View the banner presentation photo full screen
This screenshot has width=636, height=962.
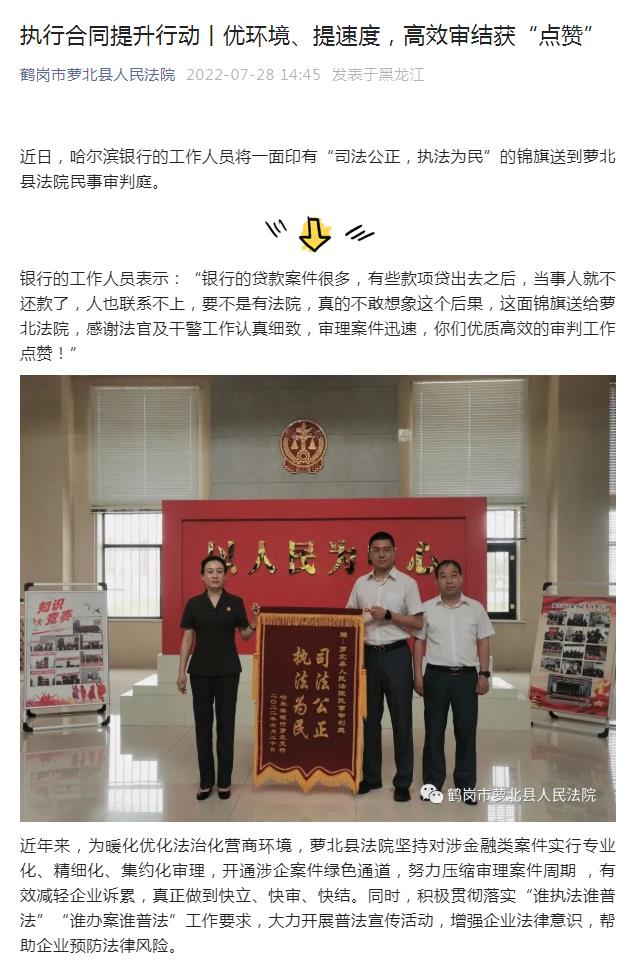[318, 597]
